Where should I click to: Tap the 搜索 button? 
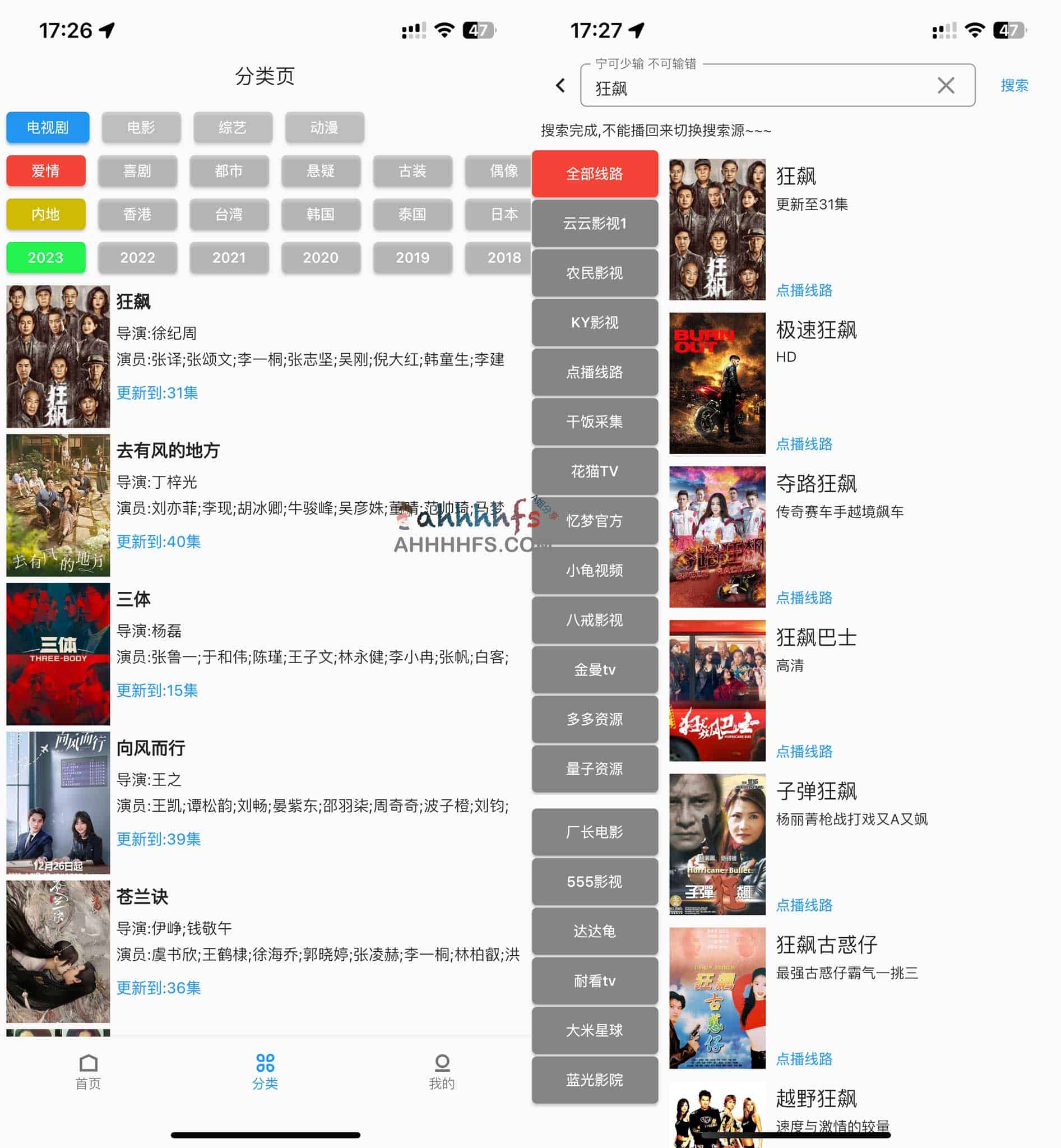1014,86
